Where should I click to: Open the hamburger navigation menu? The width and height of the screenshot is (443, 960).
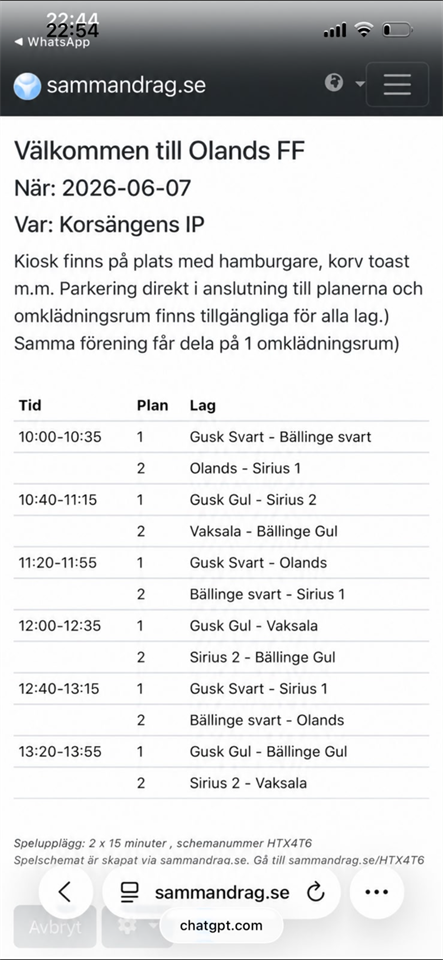397,84
